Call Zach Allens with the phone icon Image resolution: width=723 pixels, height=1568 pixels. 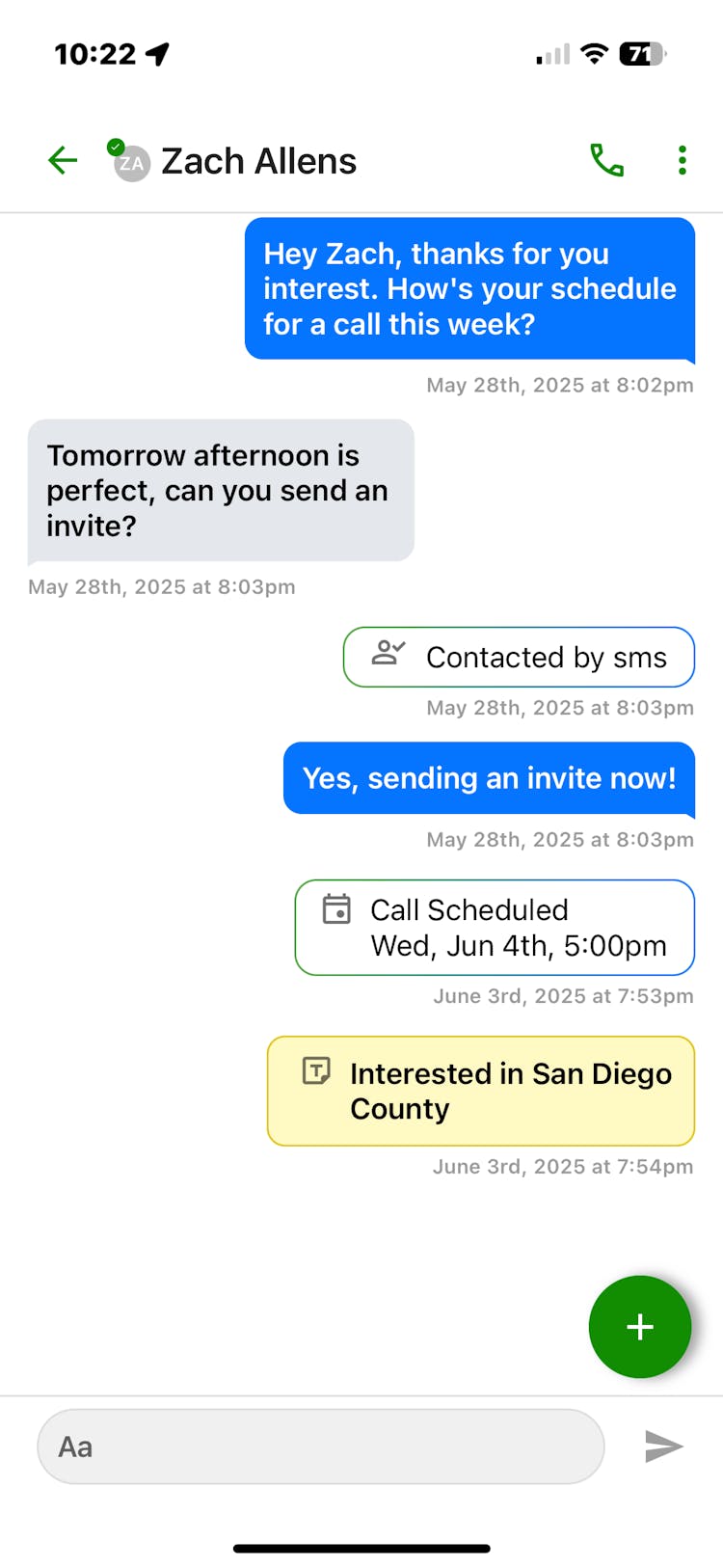pos(606,160)
